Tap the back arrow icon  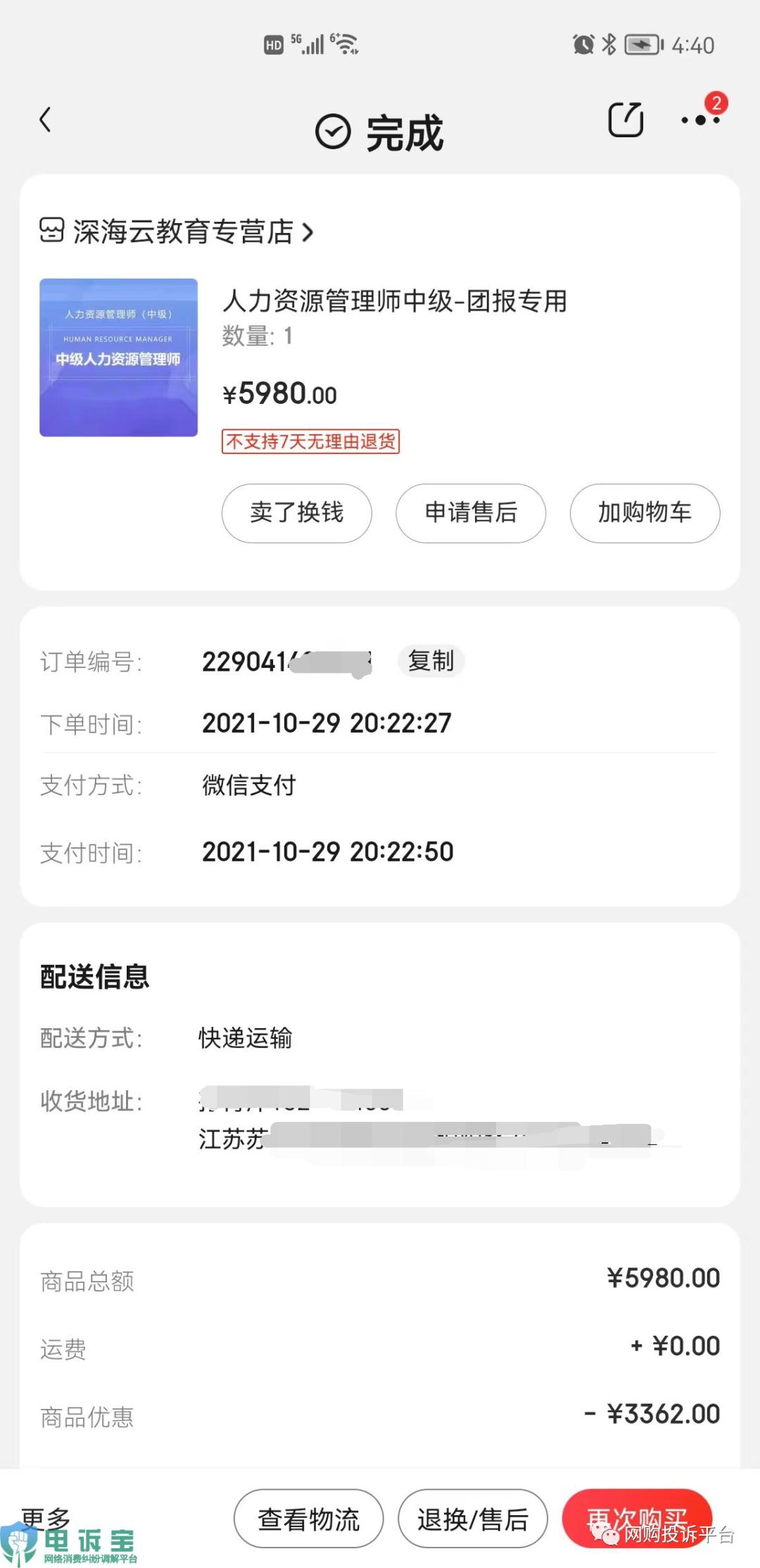coord(46,120)
